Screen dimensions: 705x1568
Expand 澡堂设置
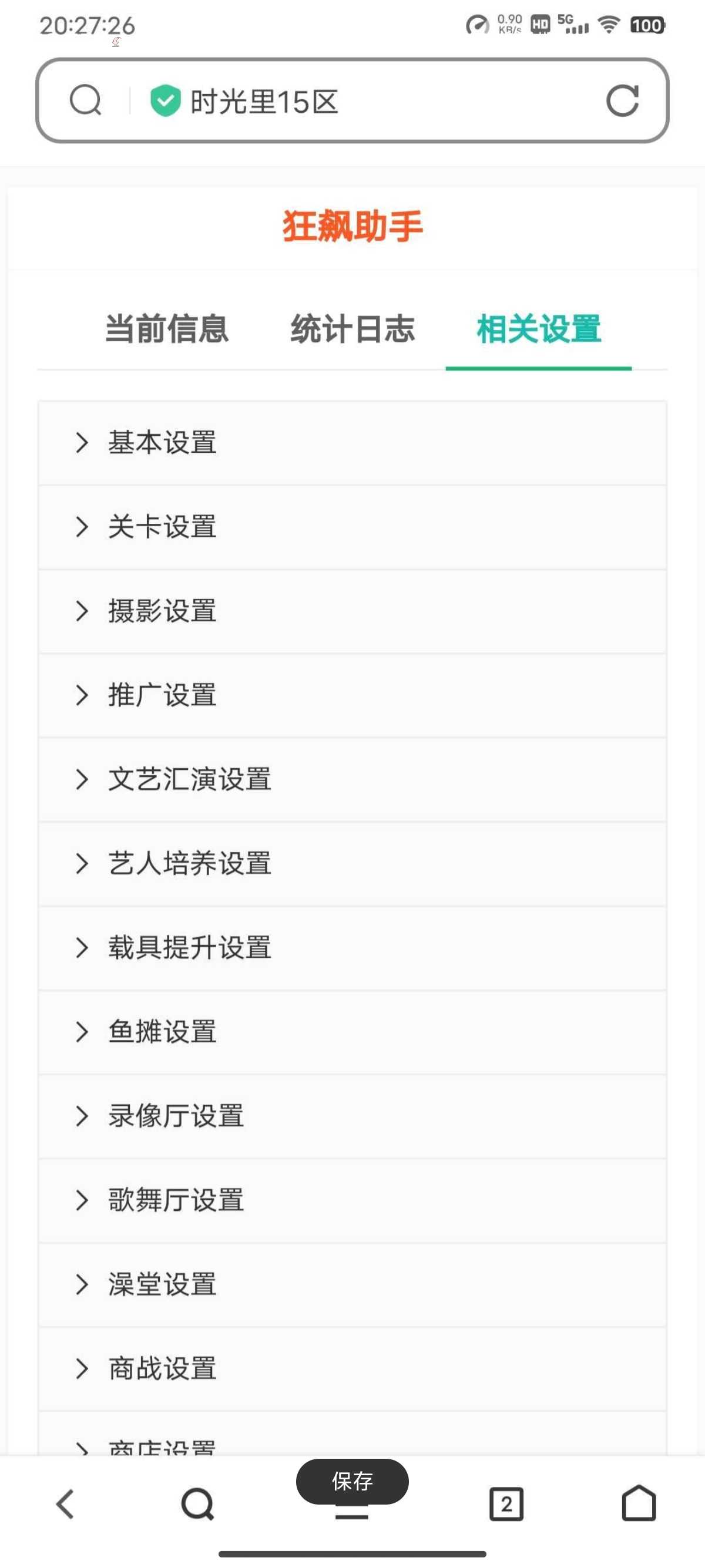[352, 1284]
